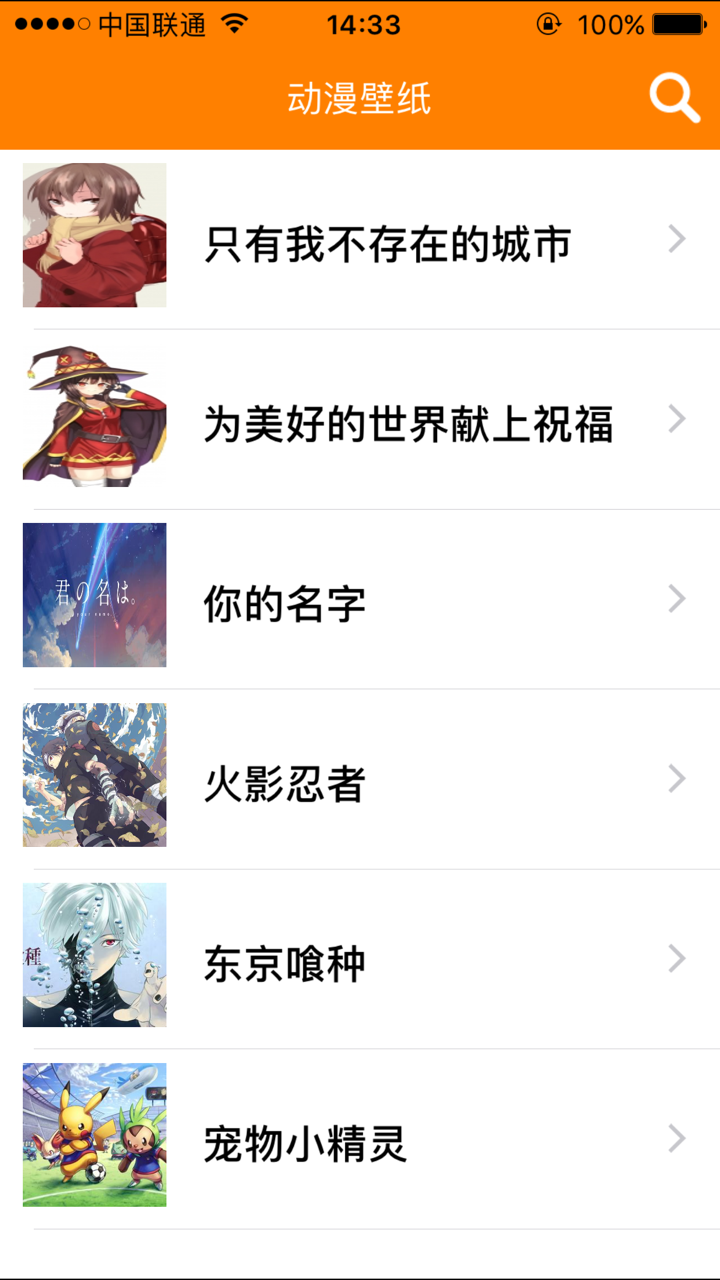Expand the 你的名字 row chevron
Image resolution: width=720 pixels, height=1280 pixels.
[x=676, y=599]
